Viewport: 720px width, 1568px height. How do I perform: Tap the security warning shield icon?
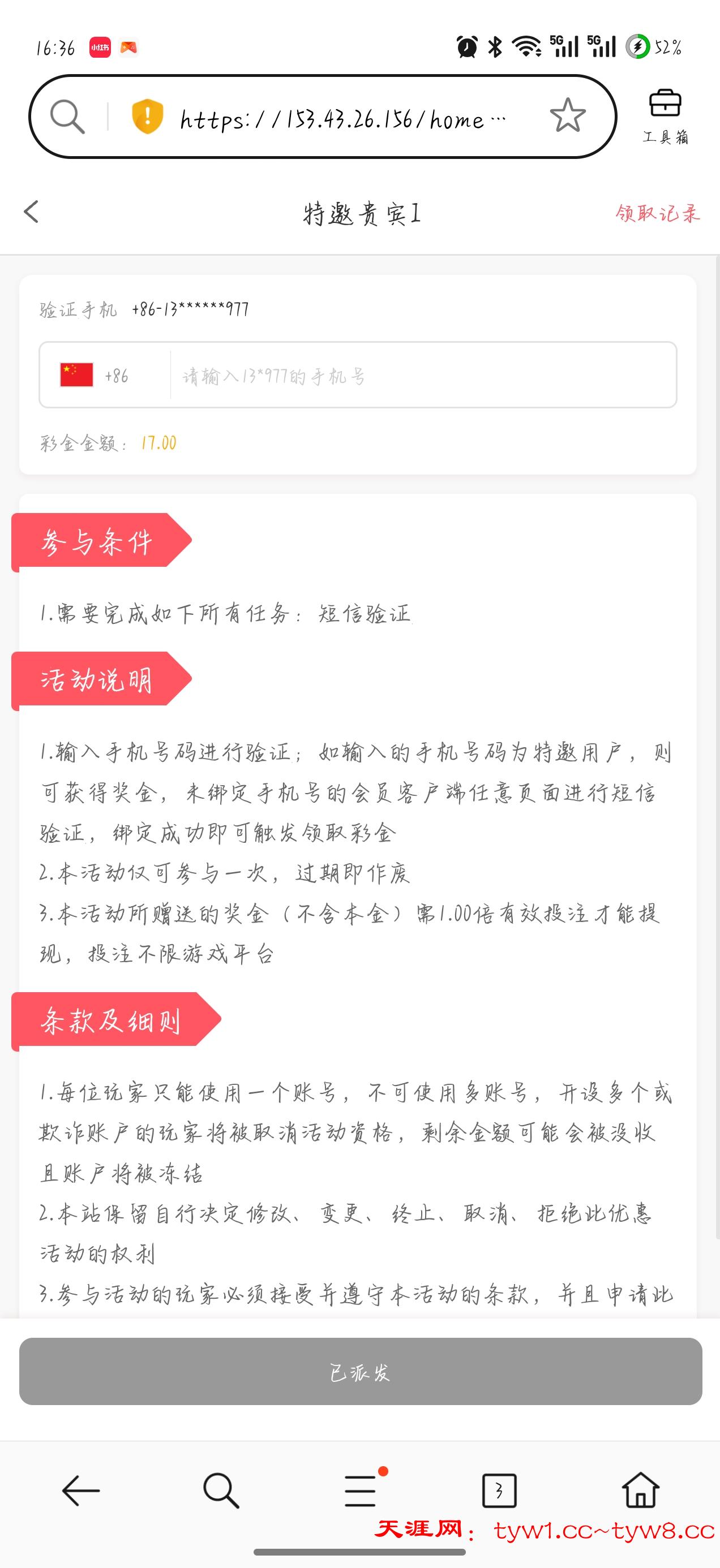pyautogui.click(x=147, y=117)
